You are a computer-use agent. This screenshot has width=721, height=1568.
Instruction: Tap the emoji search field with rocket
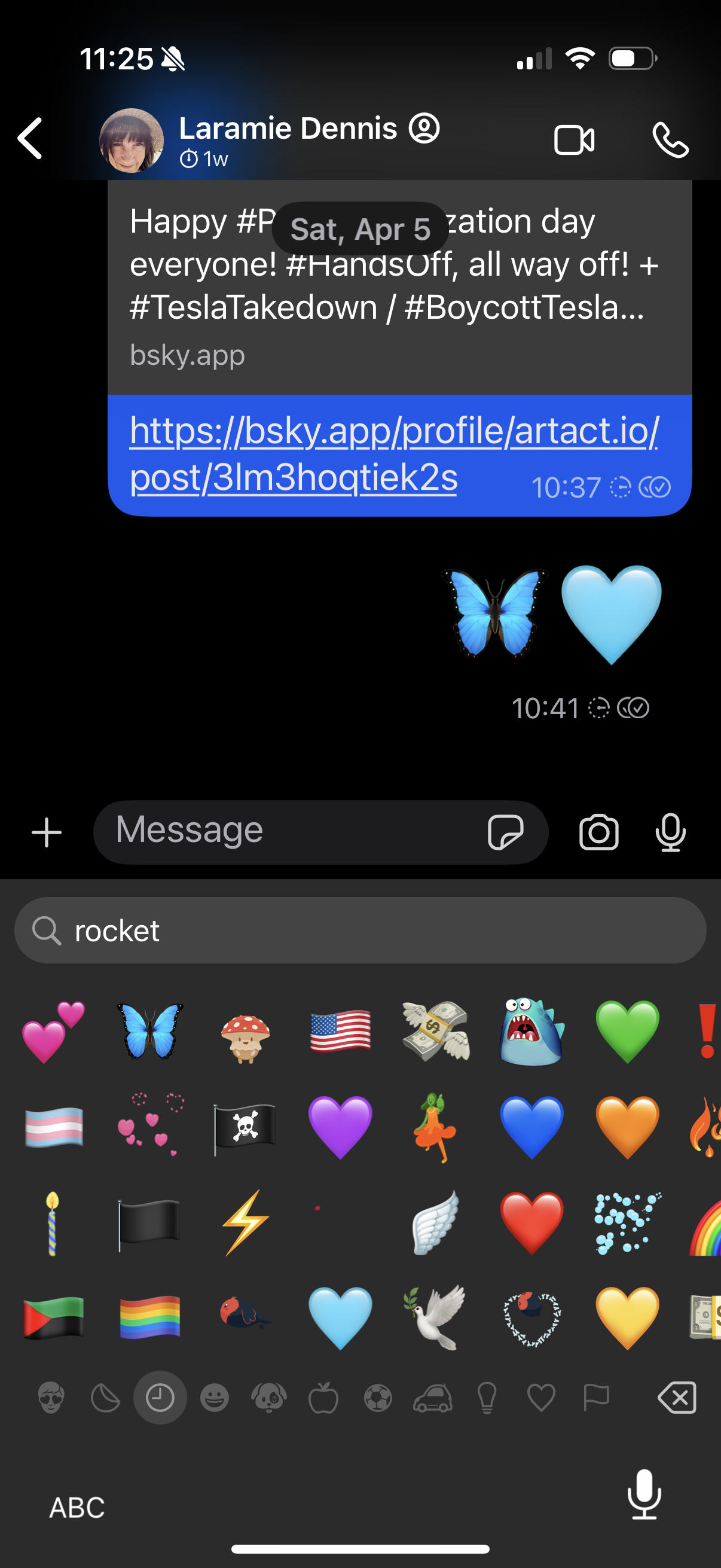[360, 930]
